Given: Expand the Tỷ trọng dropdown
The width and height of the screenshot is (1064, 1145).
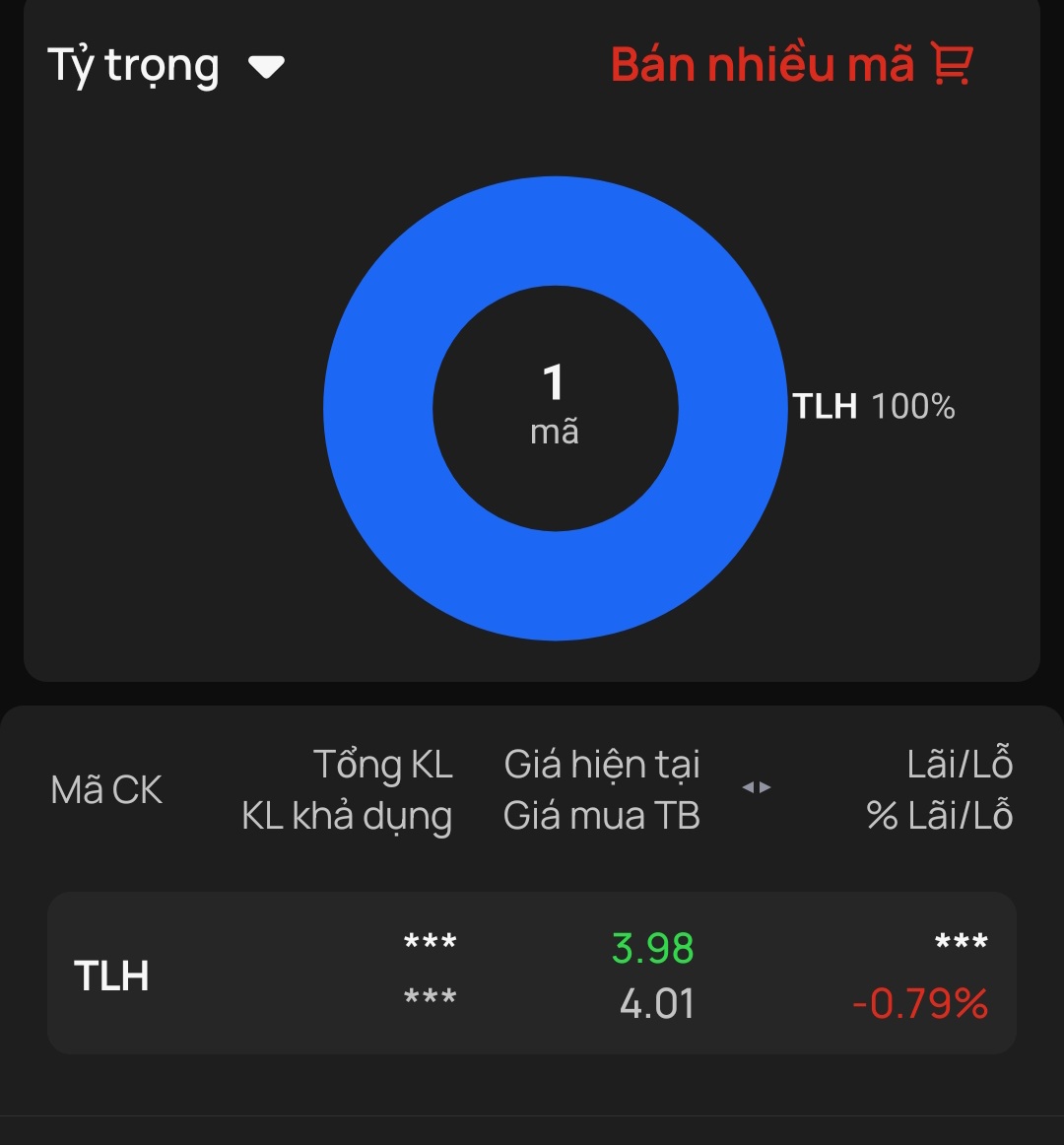Looking at the screenshot, I should pyautogui.click(x=166, y=66).
